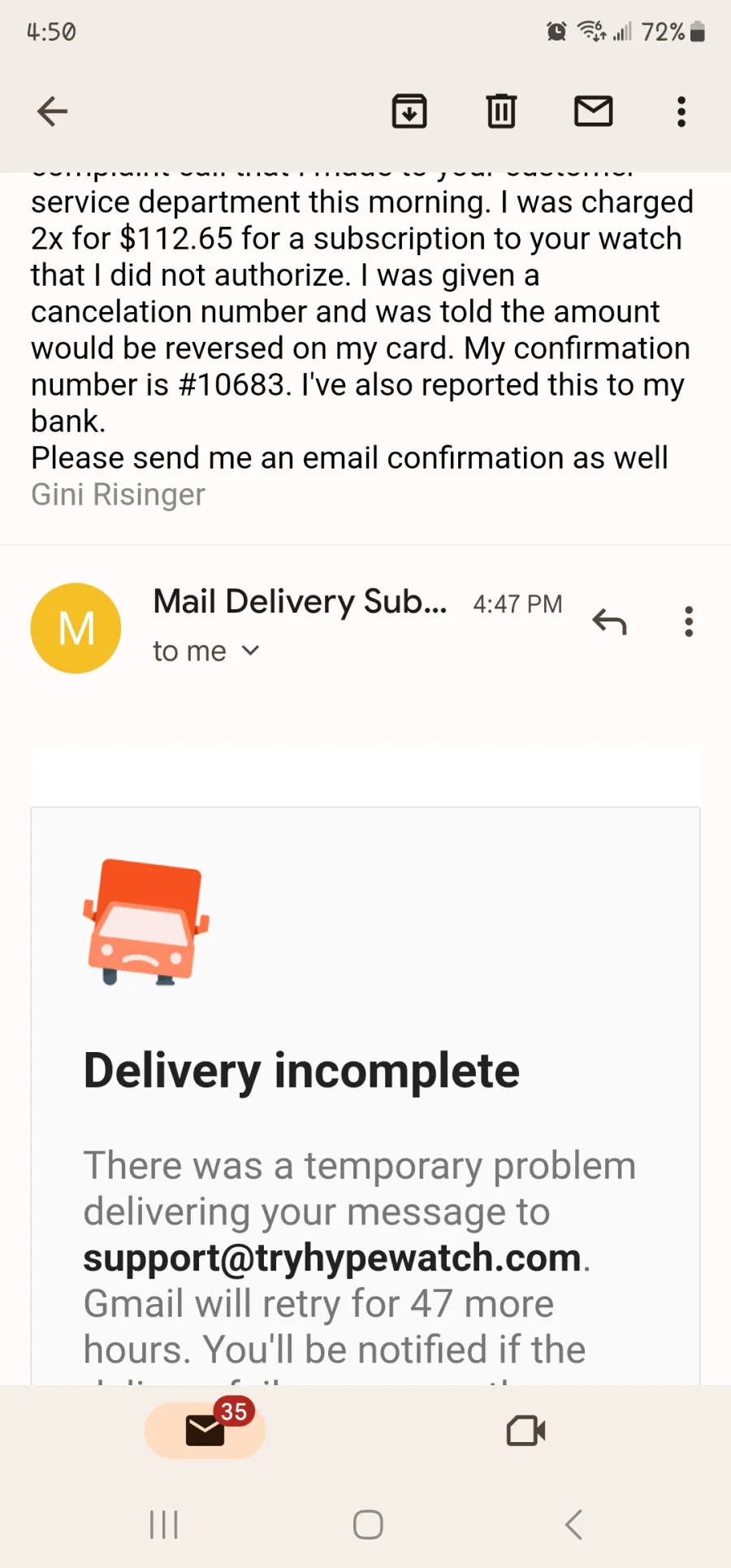Screen dimensions: 731x1568
Task: Reply to the Mail Delivery Subsystem message
Action: (609, 622)
